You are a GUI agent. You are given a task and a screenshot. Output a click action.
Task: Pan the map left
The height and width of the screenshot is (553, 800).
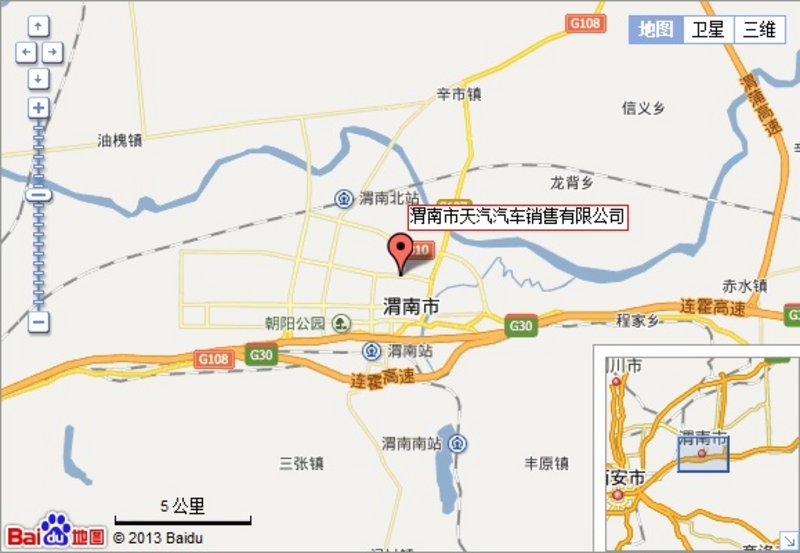(26, 52)
